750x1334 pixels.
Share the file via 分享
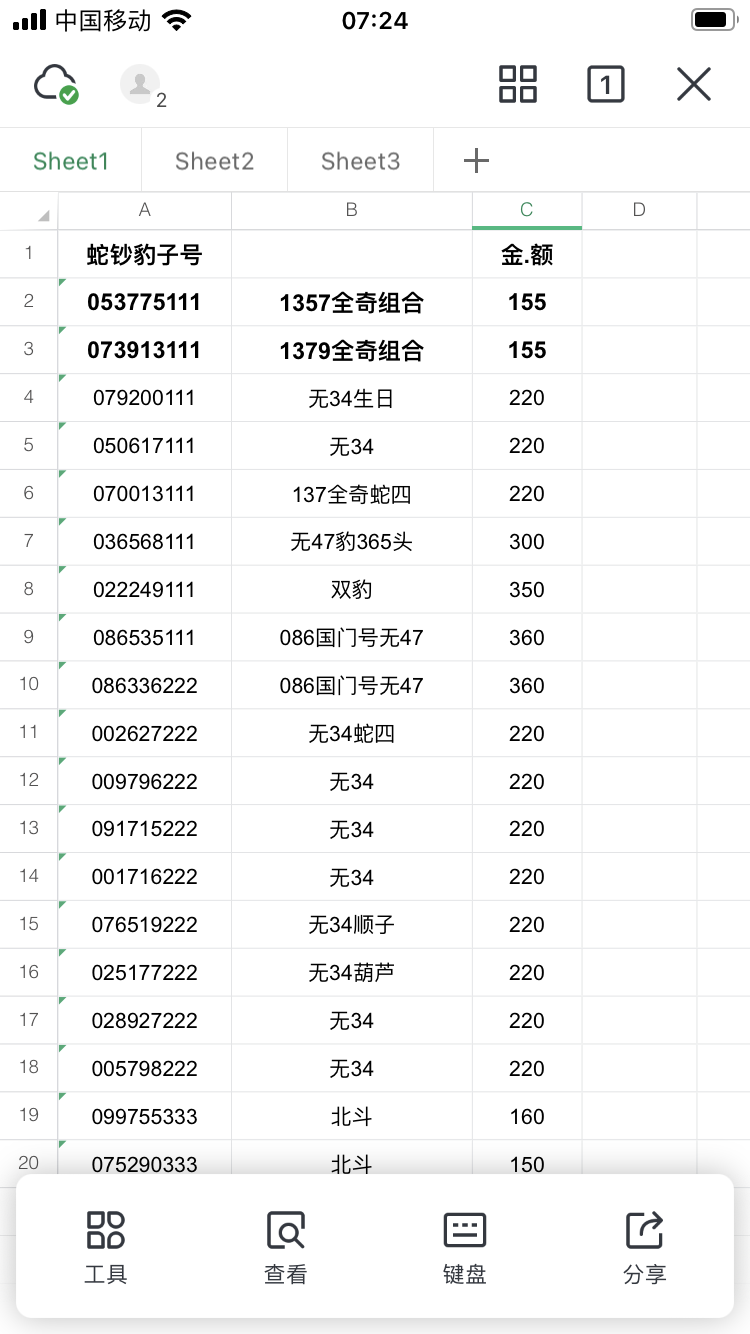point(644,1246)
